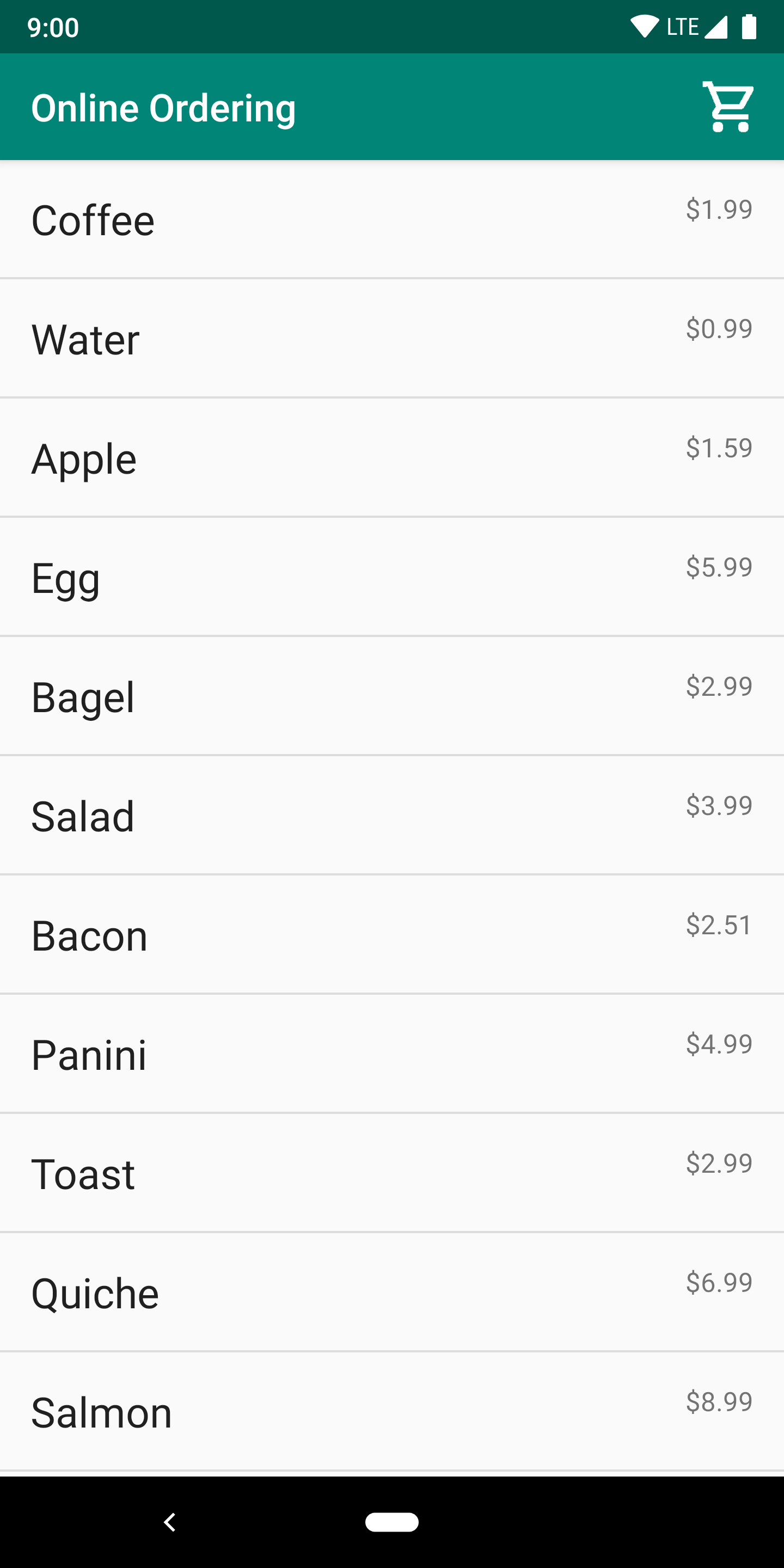Pick Toast from the menu

point(392,1174)
